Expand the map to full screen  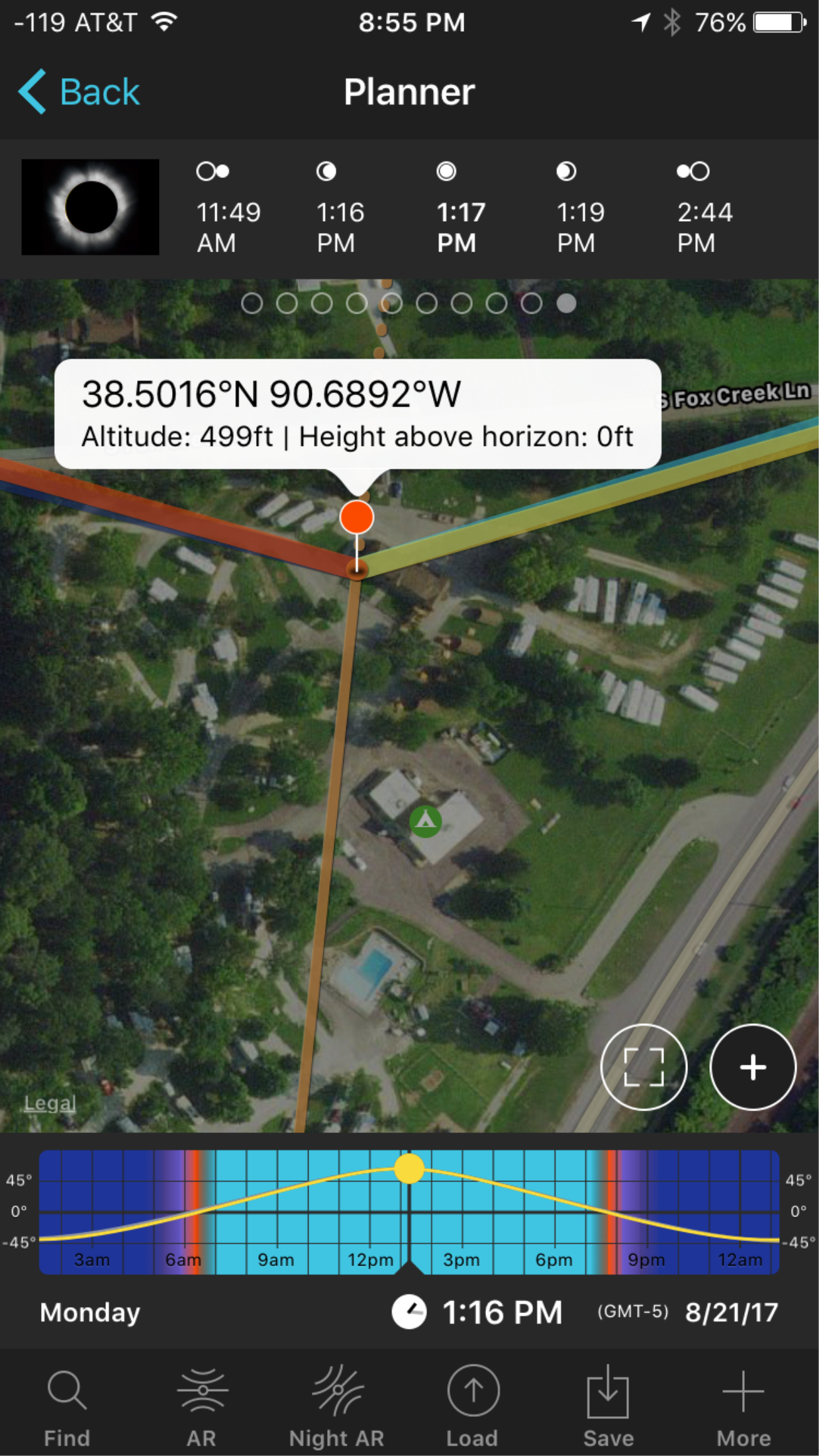tap(644, 1067)
